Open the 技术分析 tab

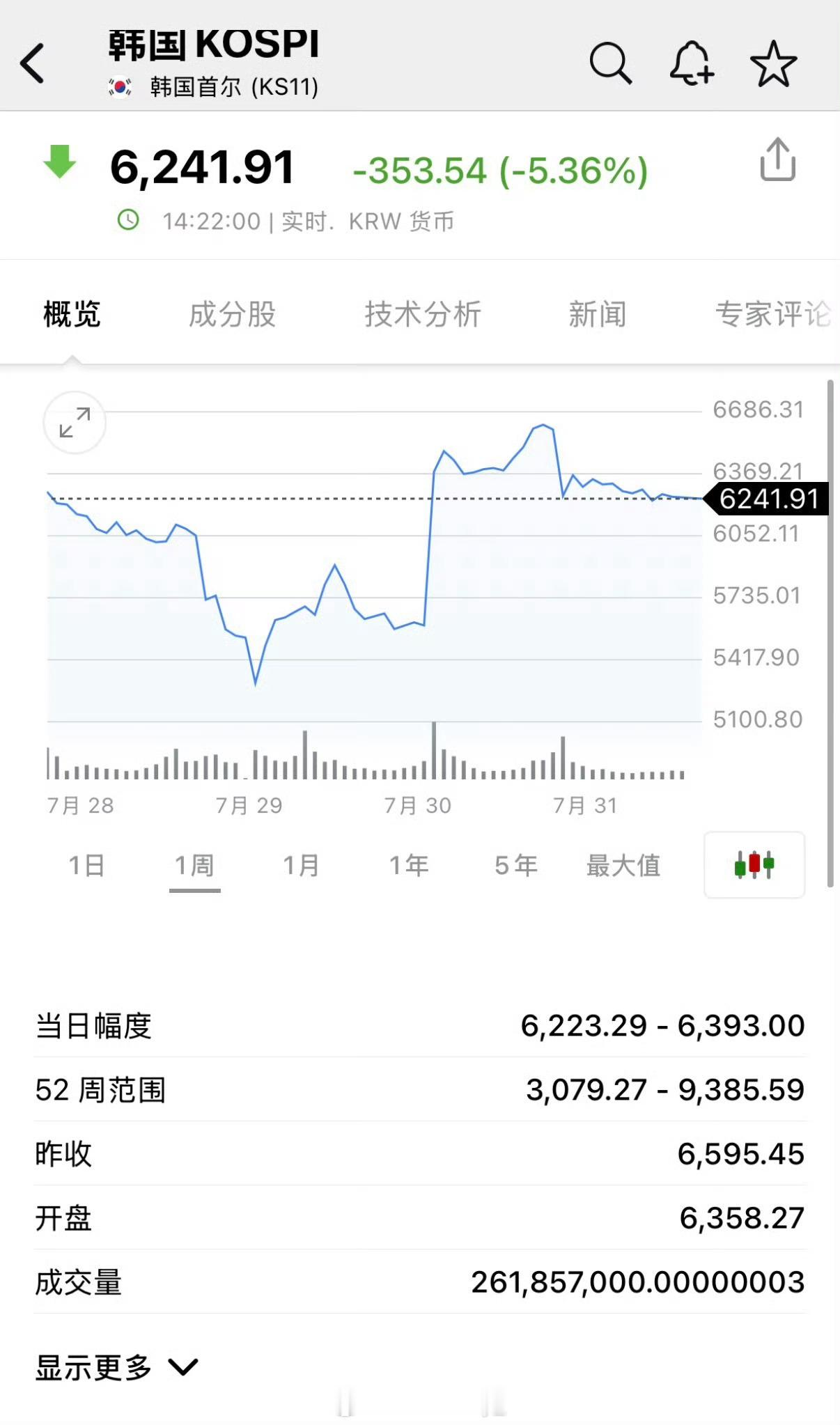[x=423, y=314]
